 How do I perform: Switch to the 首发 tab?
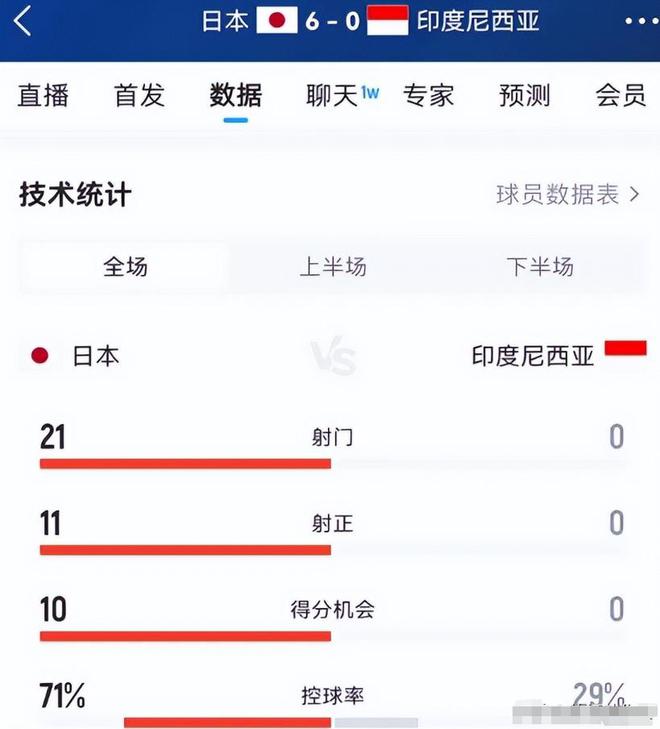coord(139,95)
